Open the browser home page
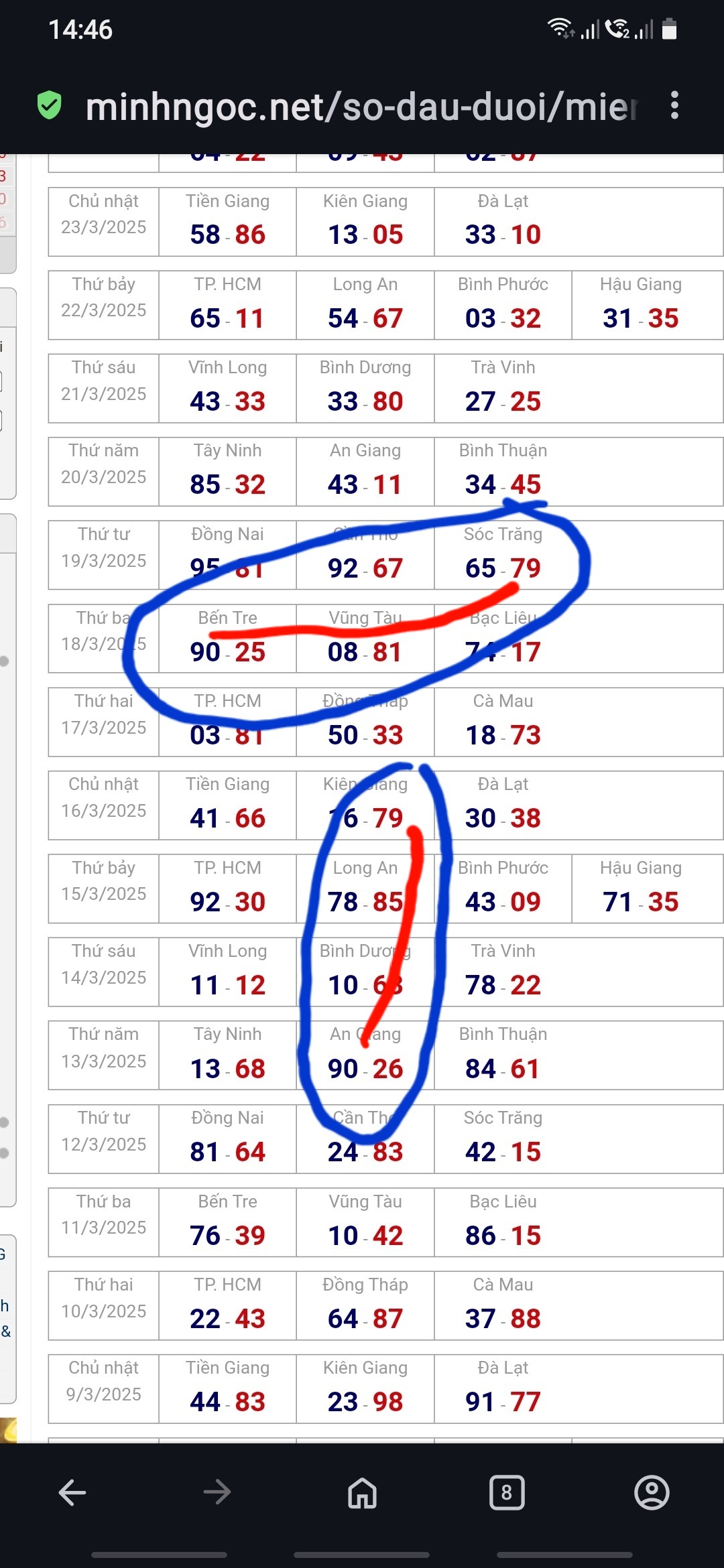The height and width of the screenshot is (1568, 724). pos(362,1492)
